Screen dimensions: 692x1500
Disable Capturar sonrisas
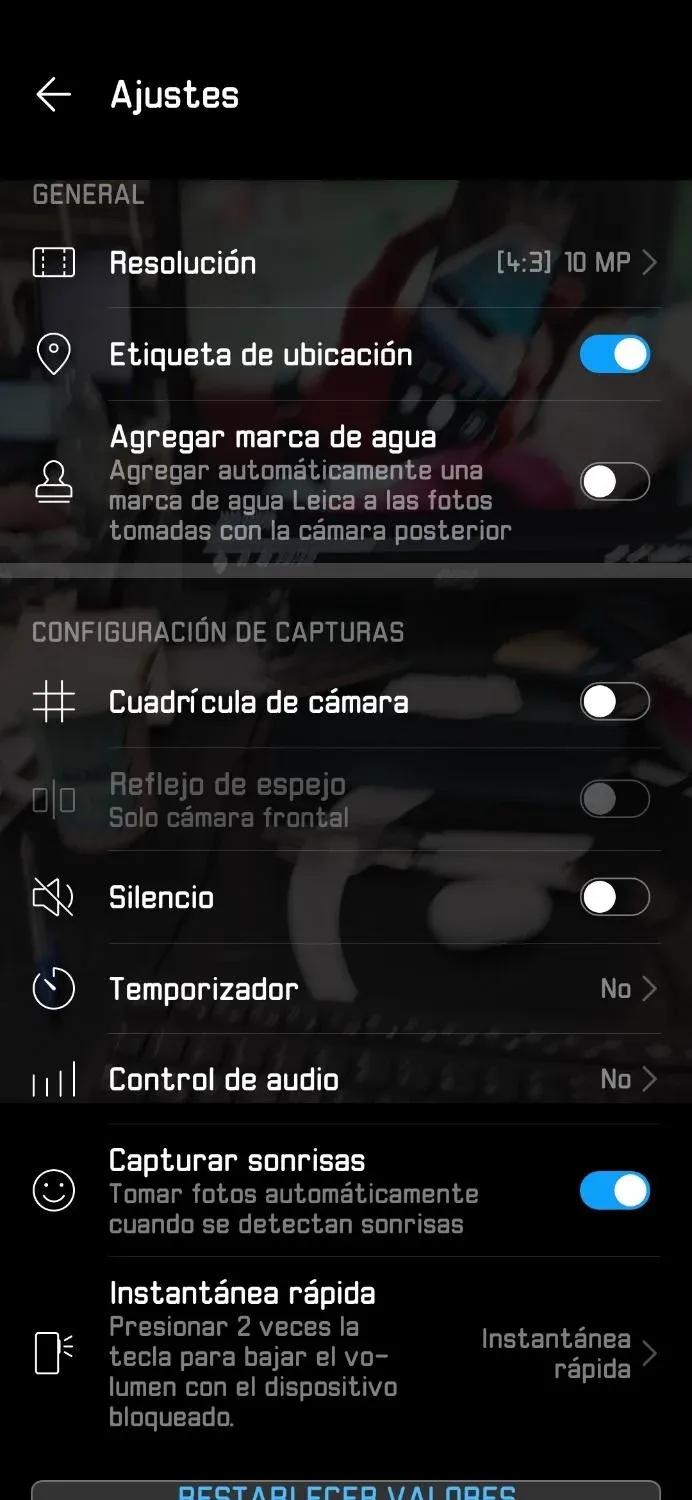[x=614, y=1191]
